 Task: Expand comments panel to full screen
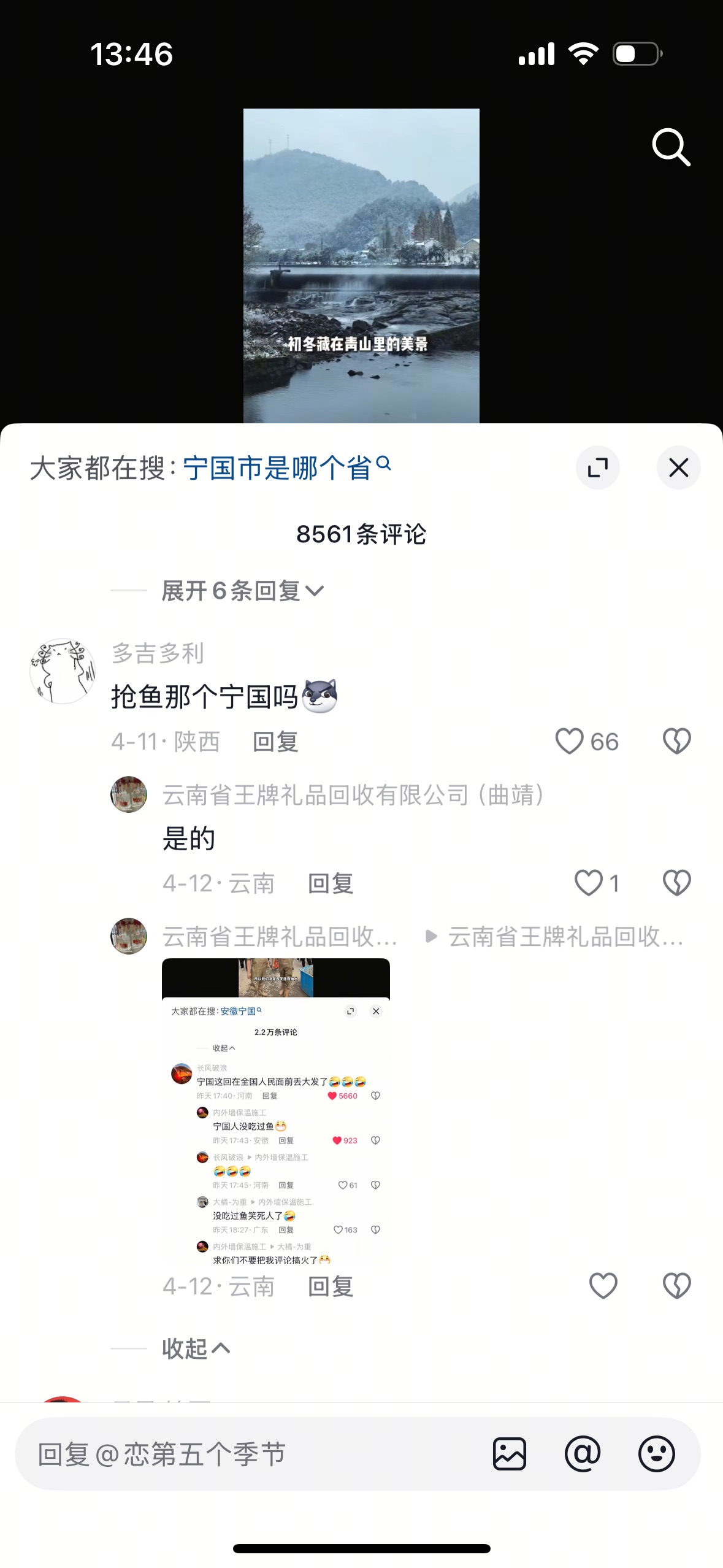(597, 468)
